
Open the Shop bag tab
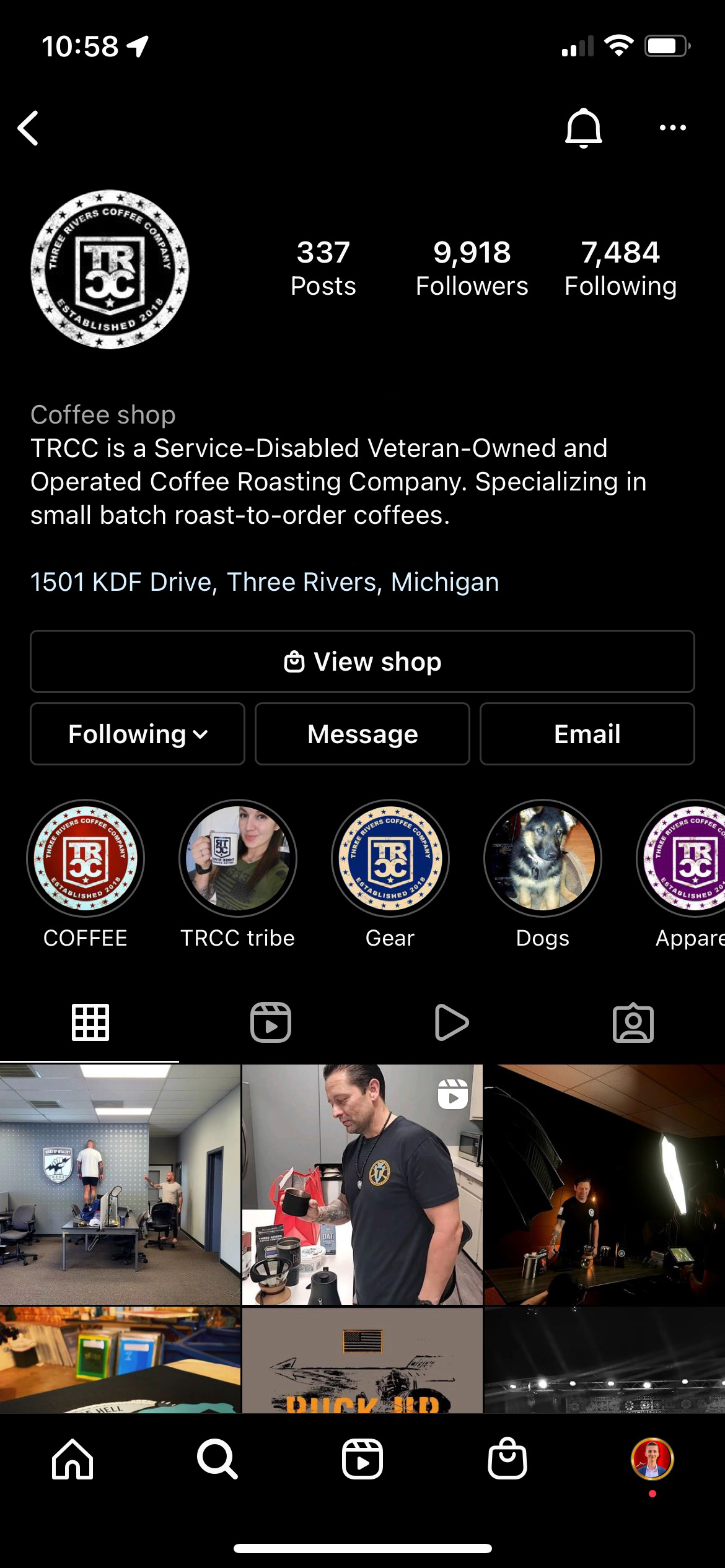click(507, 1459)
